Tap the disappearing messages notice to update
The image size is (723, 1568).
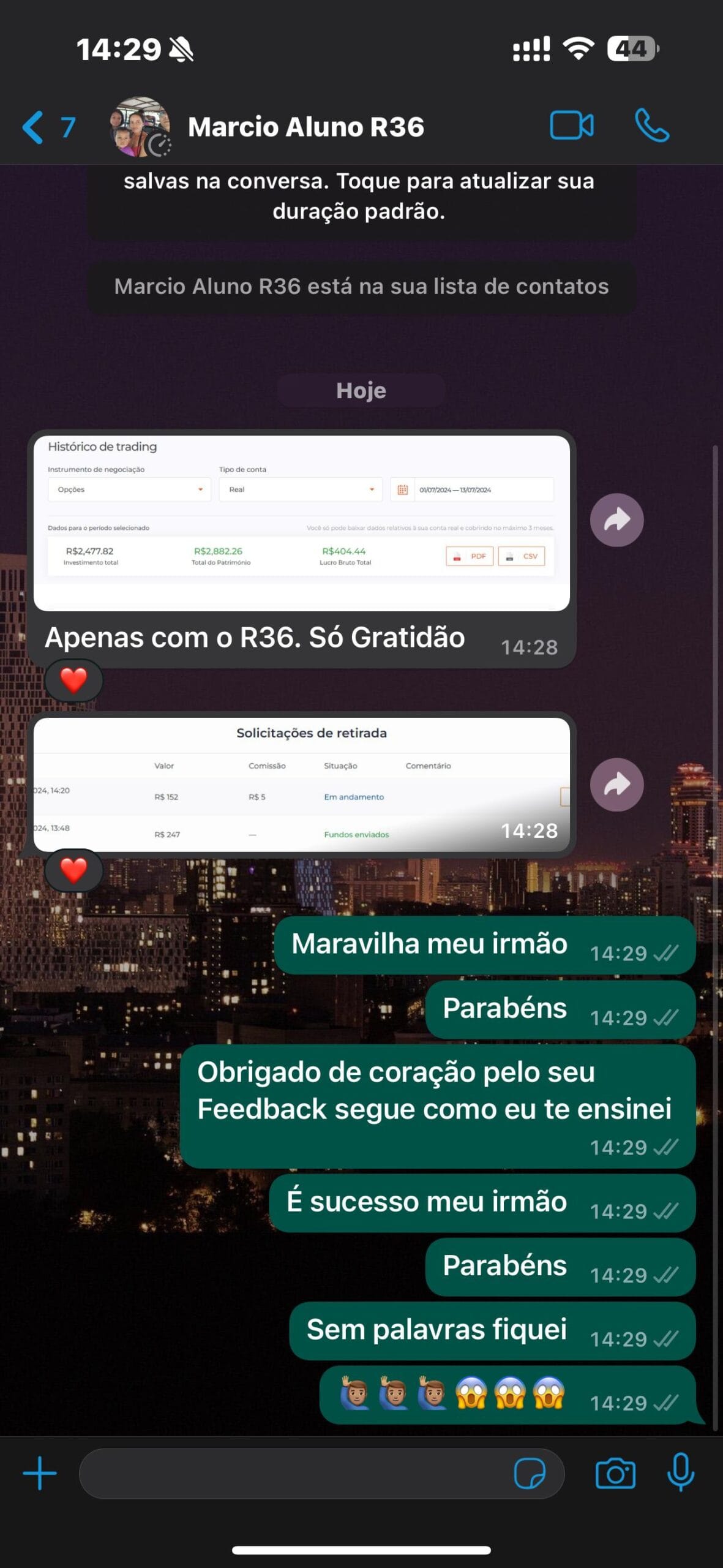(360, 197)
